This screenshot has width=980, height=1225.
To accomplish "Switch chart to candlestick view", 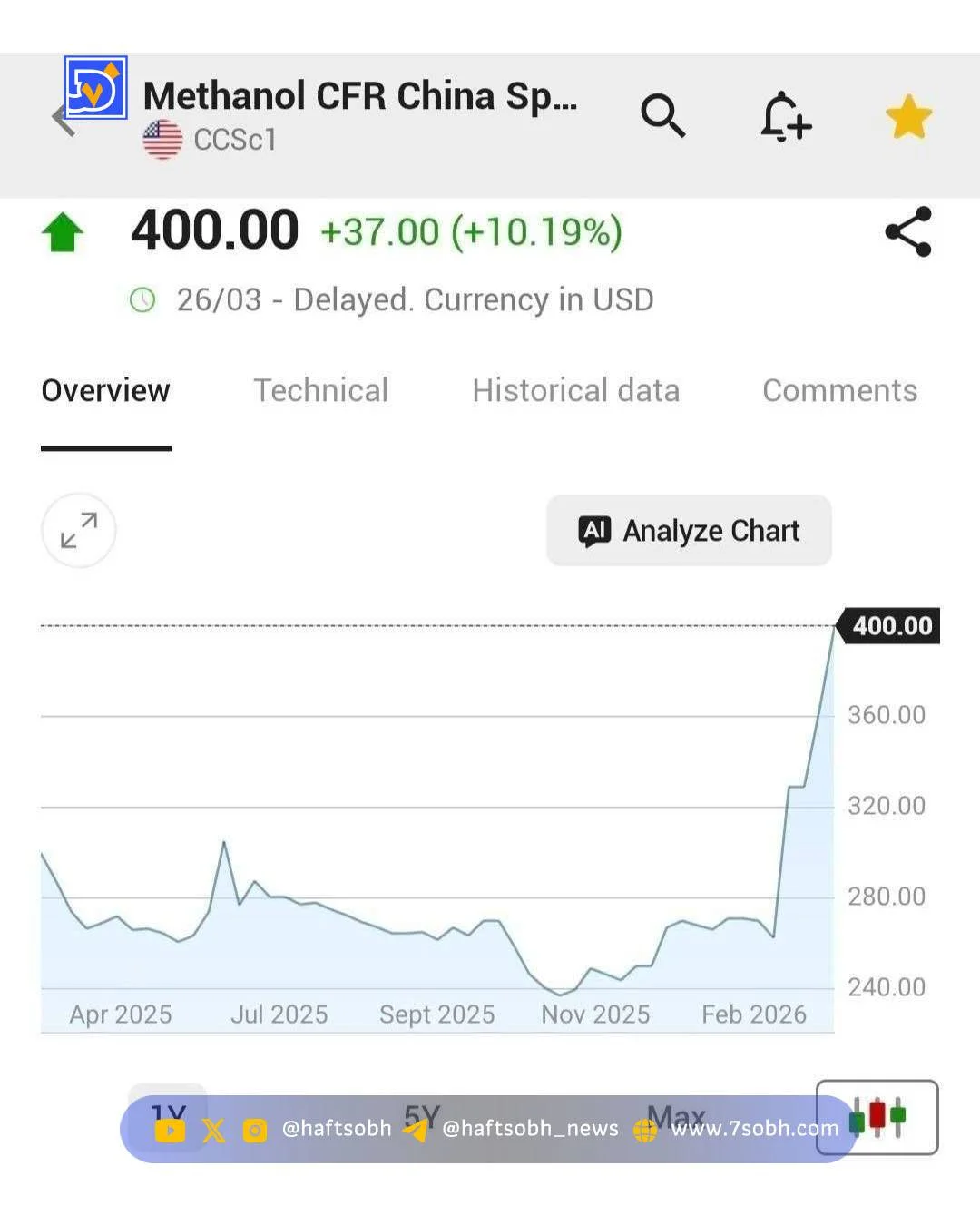I will coord(877,1117).
